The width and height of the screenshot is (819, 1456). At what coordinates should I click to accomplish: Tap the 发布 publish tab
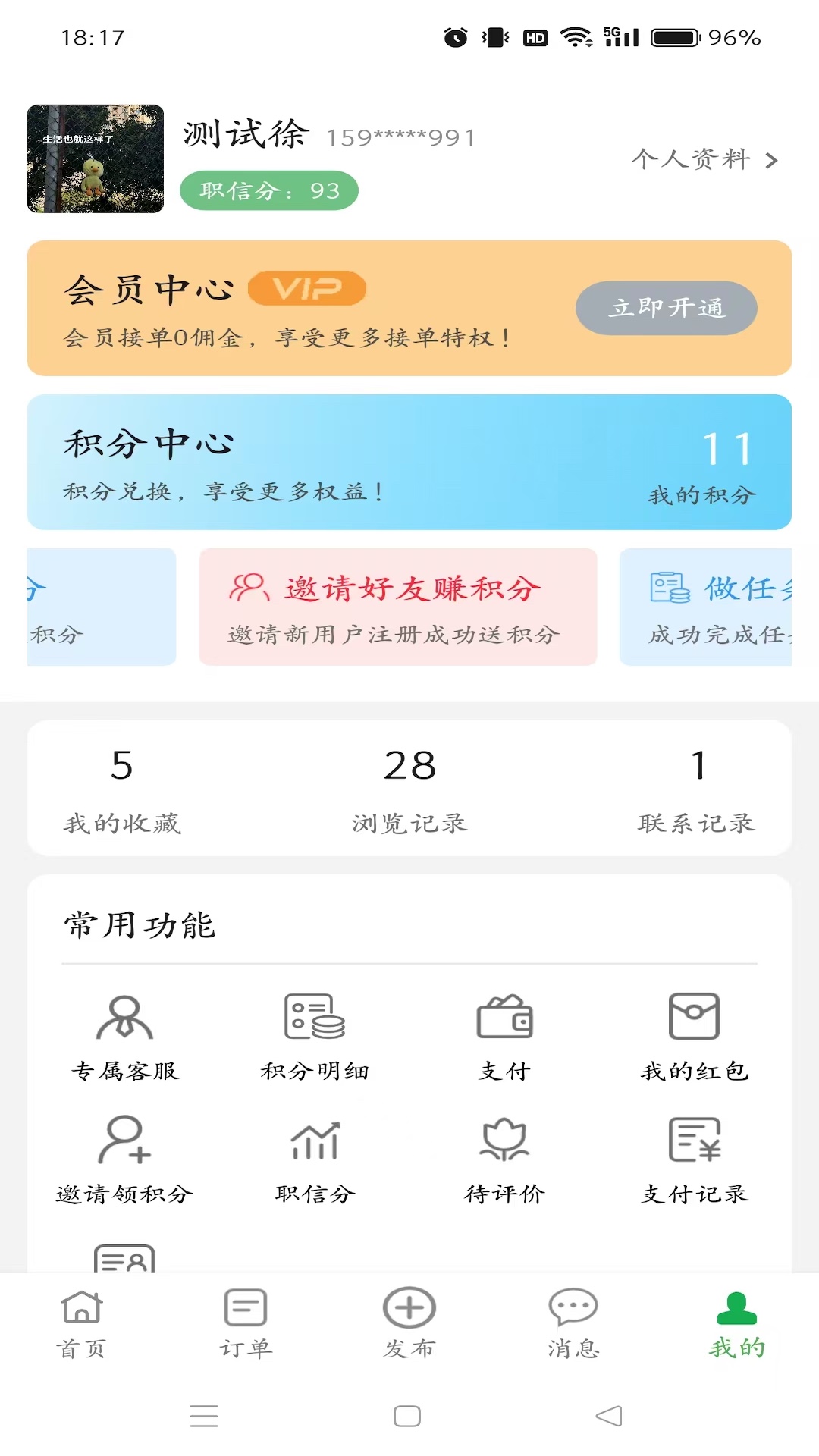click(409, 1323)
